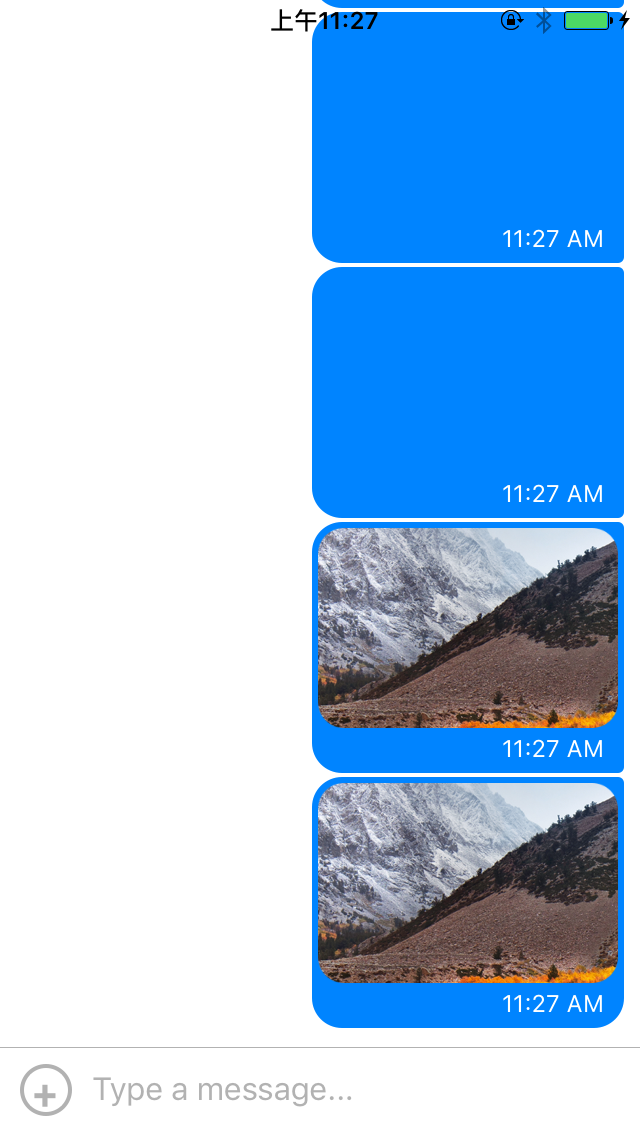The height and width of the screenshot is (1136, 640).
Task: Focus the Type a message field
Action: (350, 1090)
